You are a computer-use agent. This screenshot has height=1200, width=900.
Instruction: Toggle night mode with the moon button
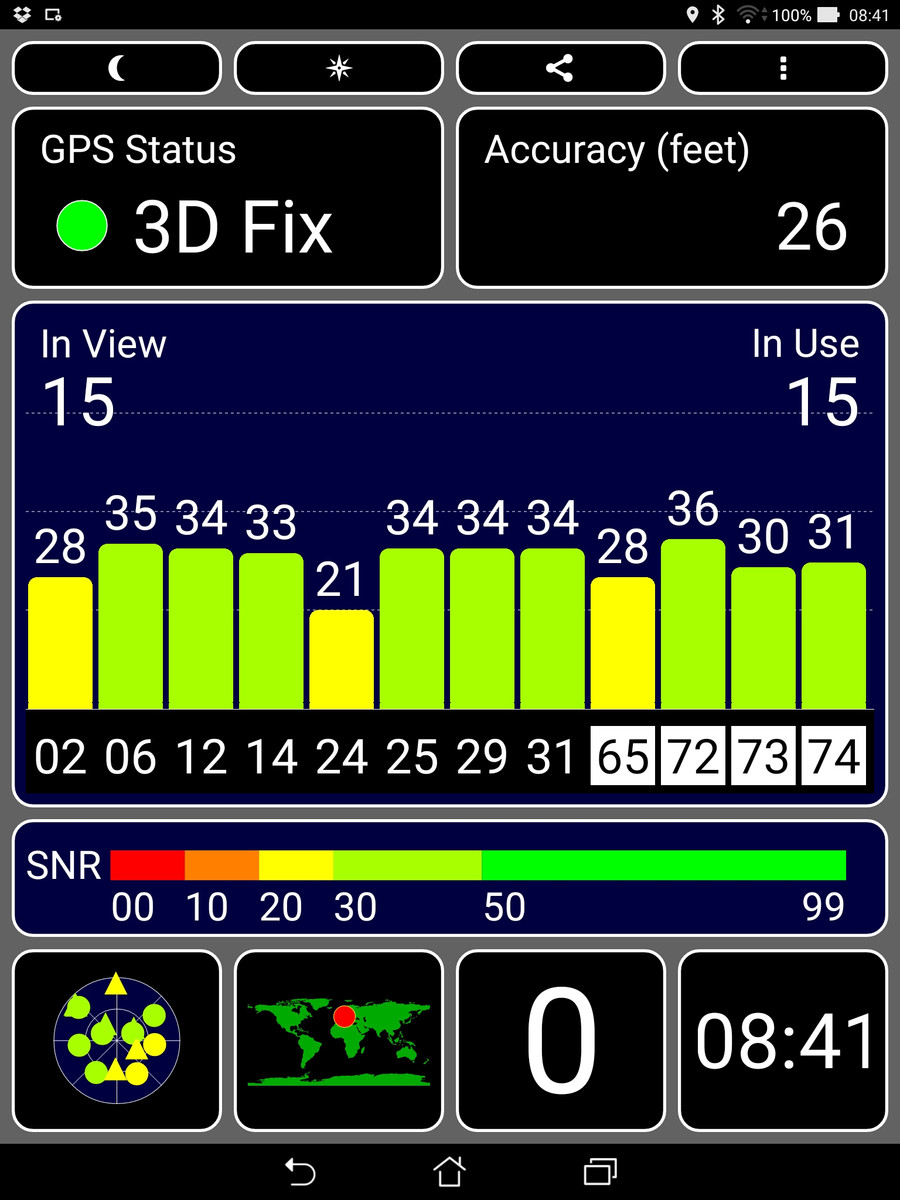[x=117, y=68]
